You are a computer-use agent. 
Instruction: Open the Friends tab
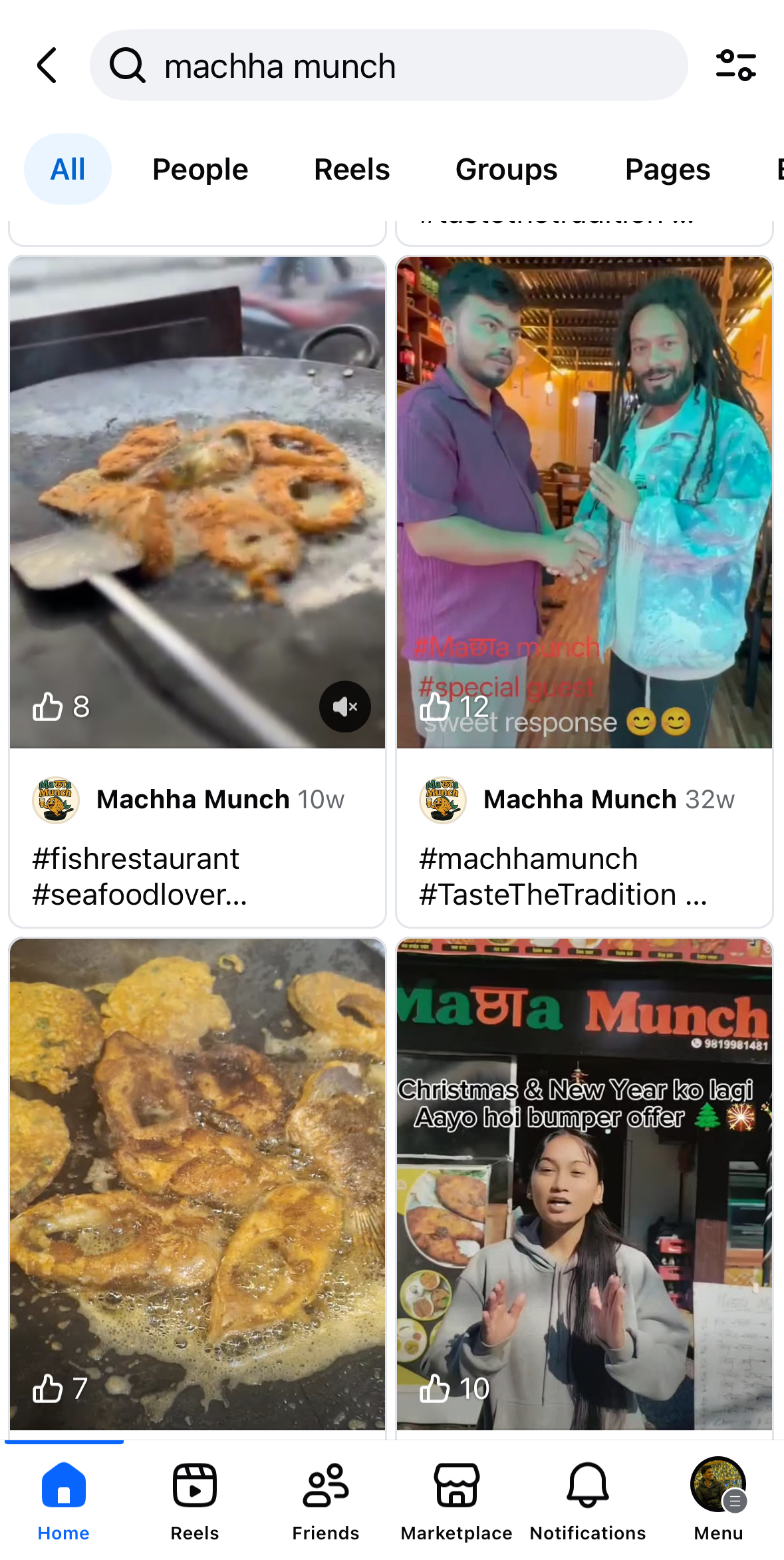pos(326,1499)
